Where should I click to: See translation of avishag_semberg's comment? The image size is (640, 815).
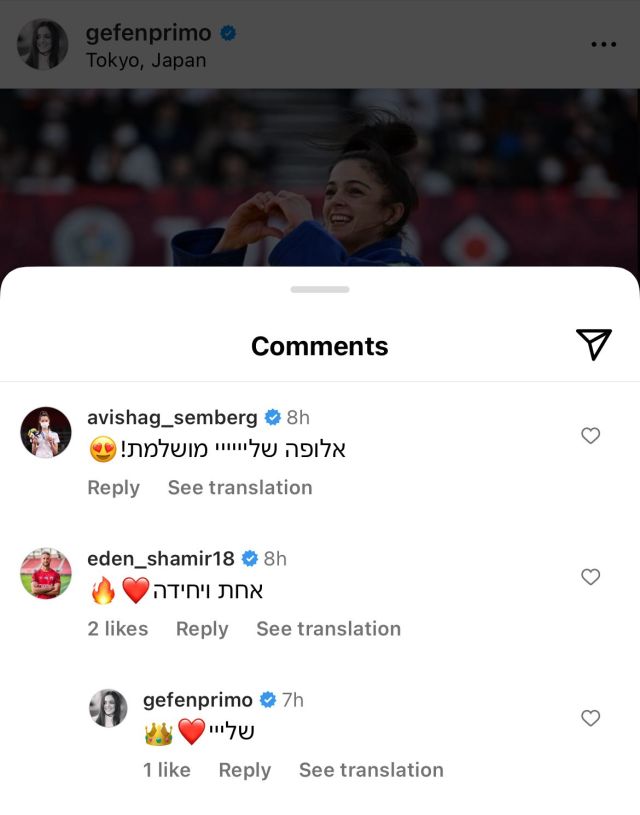point(240,488)
